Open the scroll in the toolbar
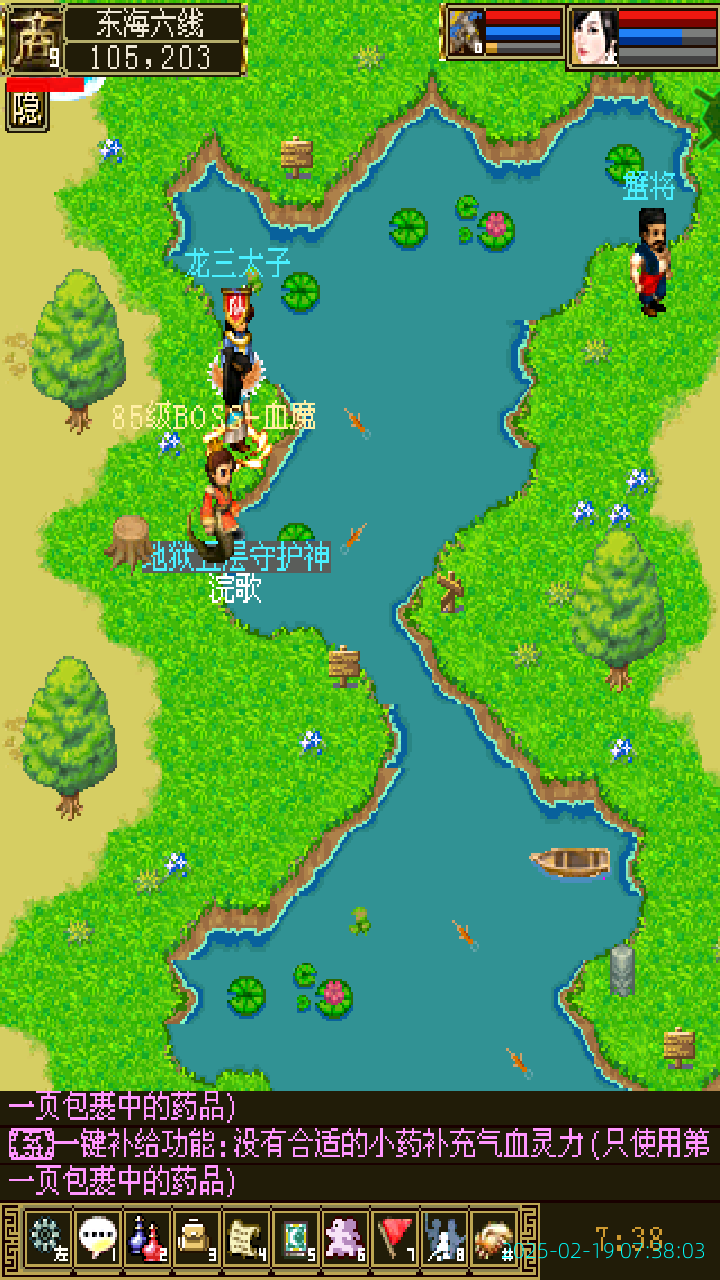 click(x=246, y=1238)
